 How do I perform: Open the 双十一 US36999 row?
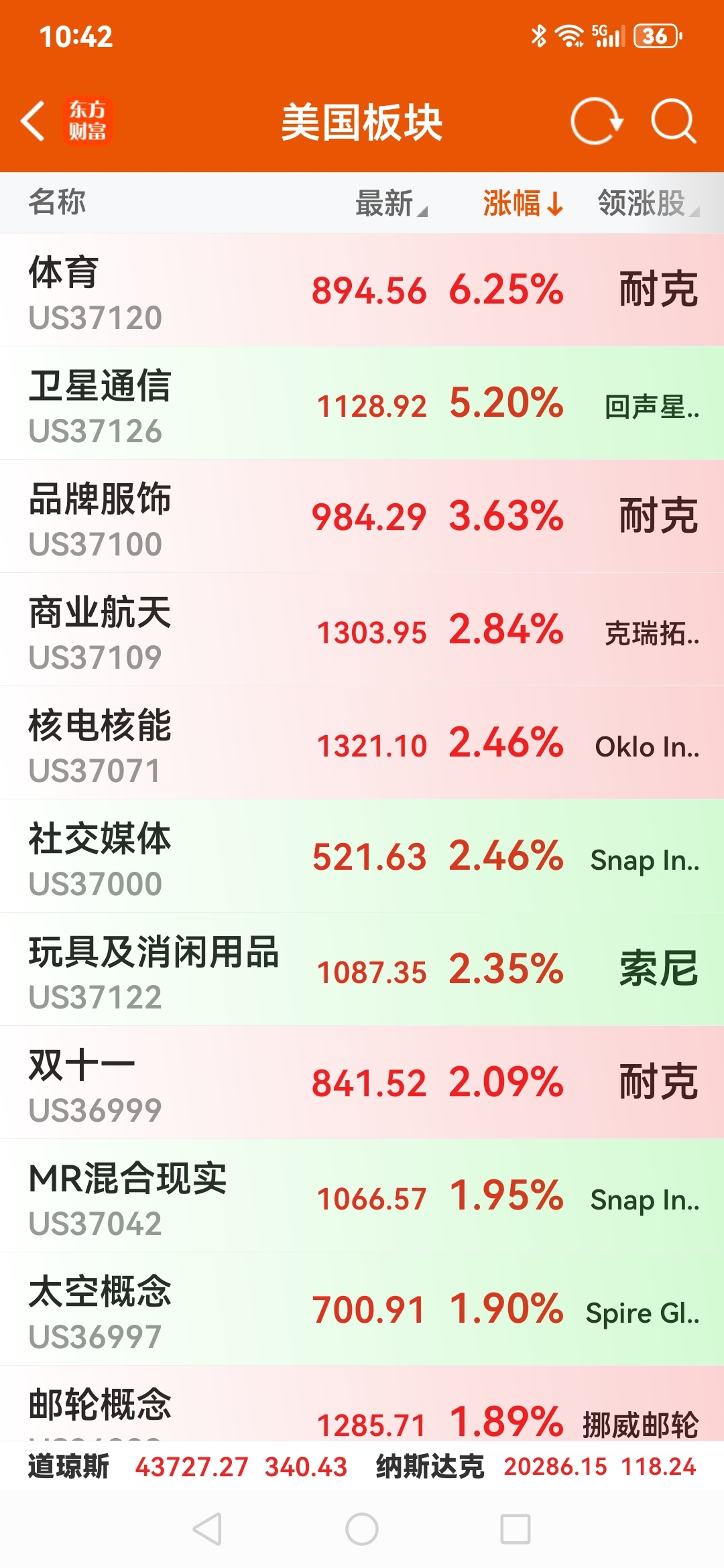coord(362,1083)
